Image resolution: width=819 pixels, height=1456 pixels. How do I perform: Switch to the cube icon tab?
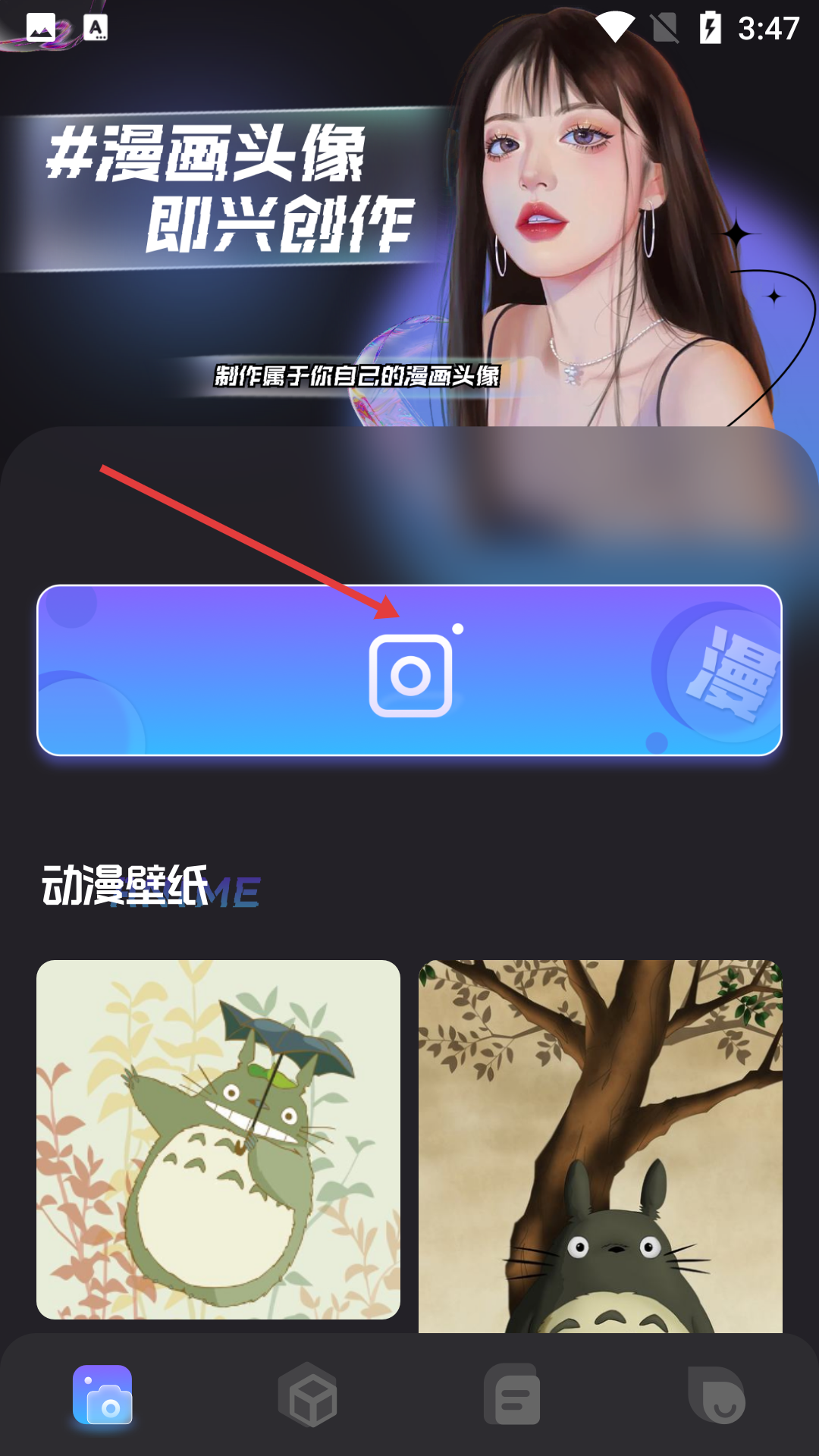pyautogui.click(x=307, y=1395)
